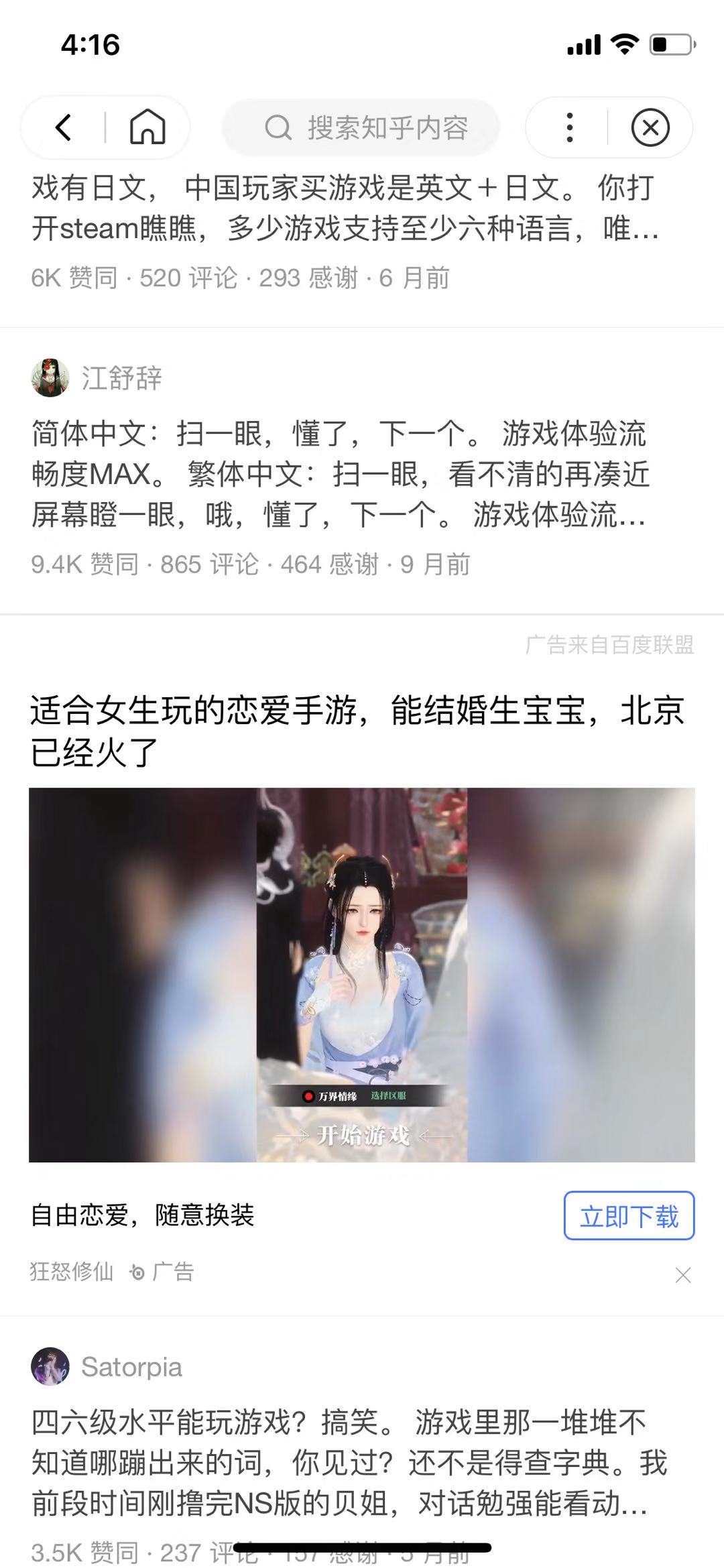This screenshot has height=1568, width=724.
Task: Go back using the top-left arrow
Action: click(64, 127)
